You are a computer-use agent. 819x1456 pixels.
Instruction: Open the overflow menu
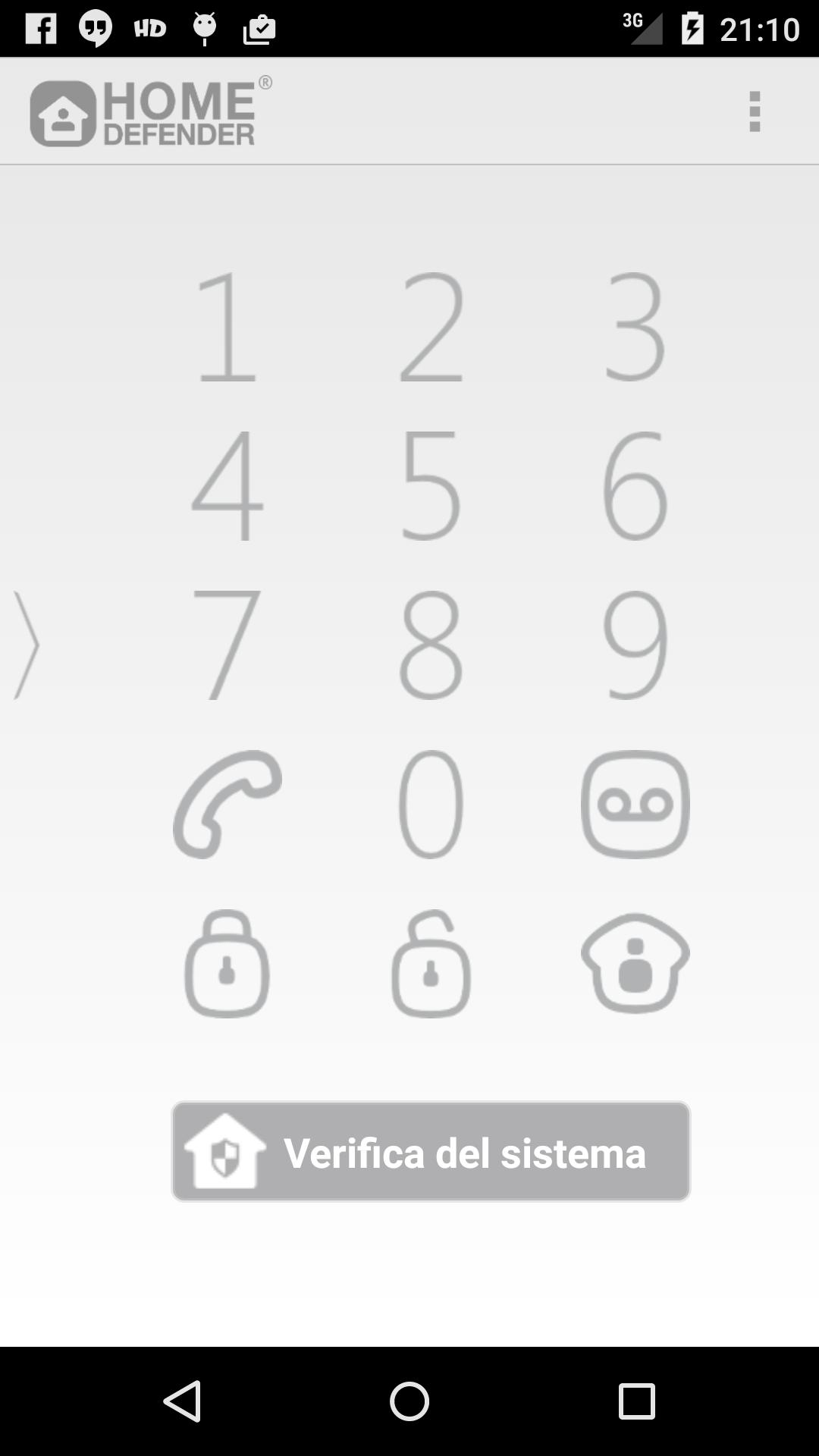pos(754,111)
